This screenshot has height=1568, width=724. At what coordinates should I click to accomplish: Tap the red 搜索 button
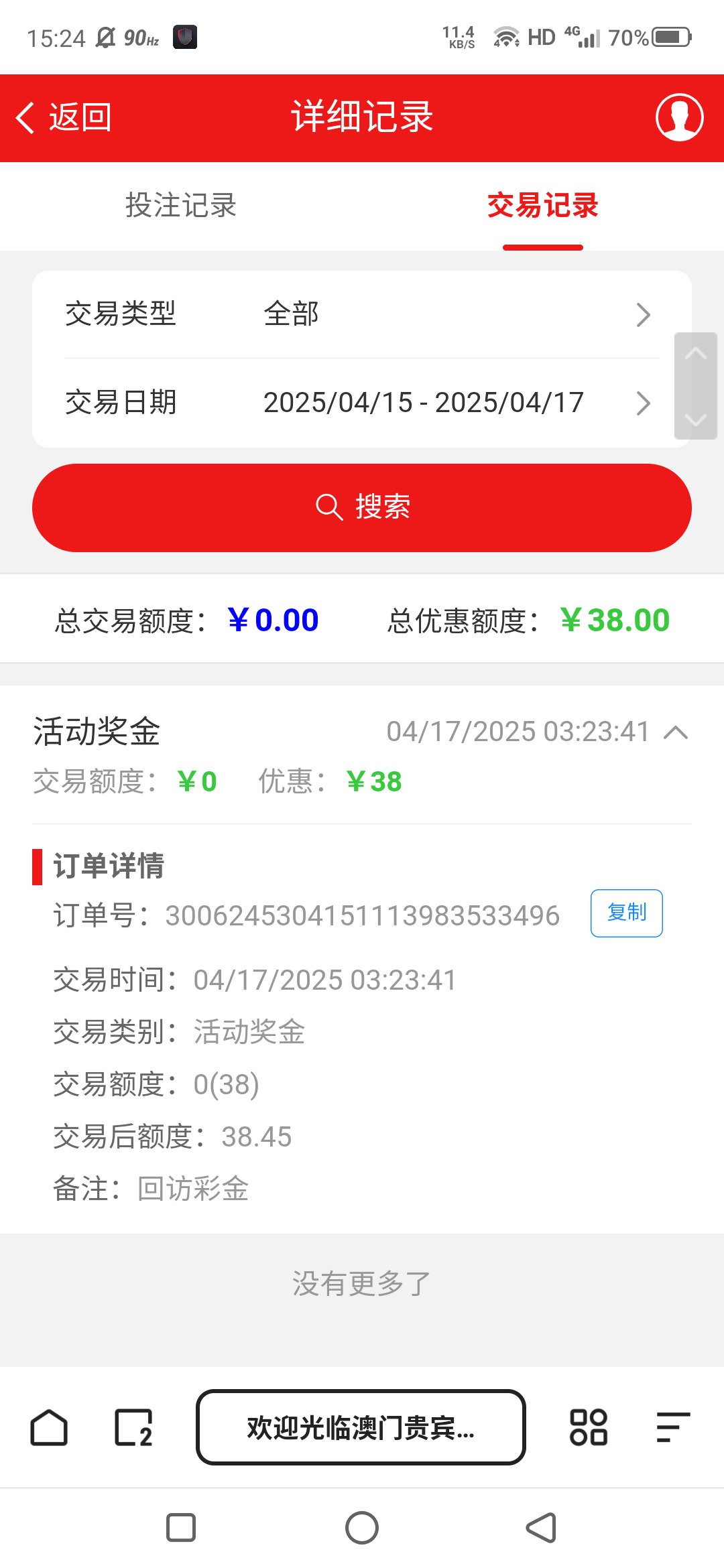click(362, 508)
